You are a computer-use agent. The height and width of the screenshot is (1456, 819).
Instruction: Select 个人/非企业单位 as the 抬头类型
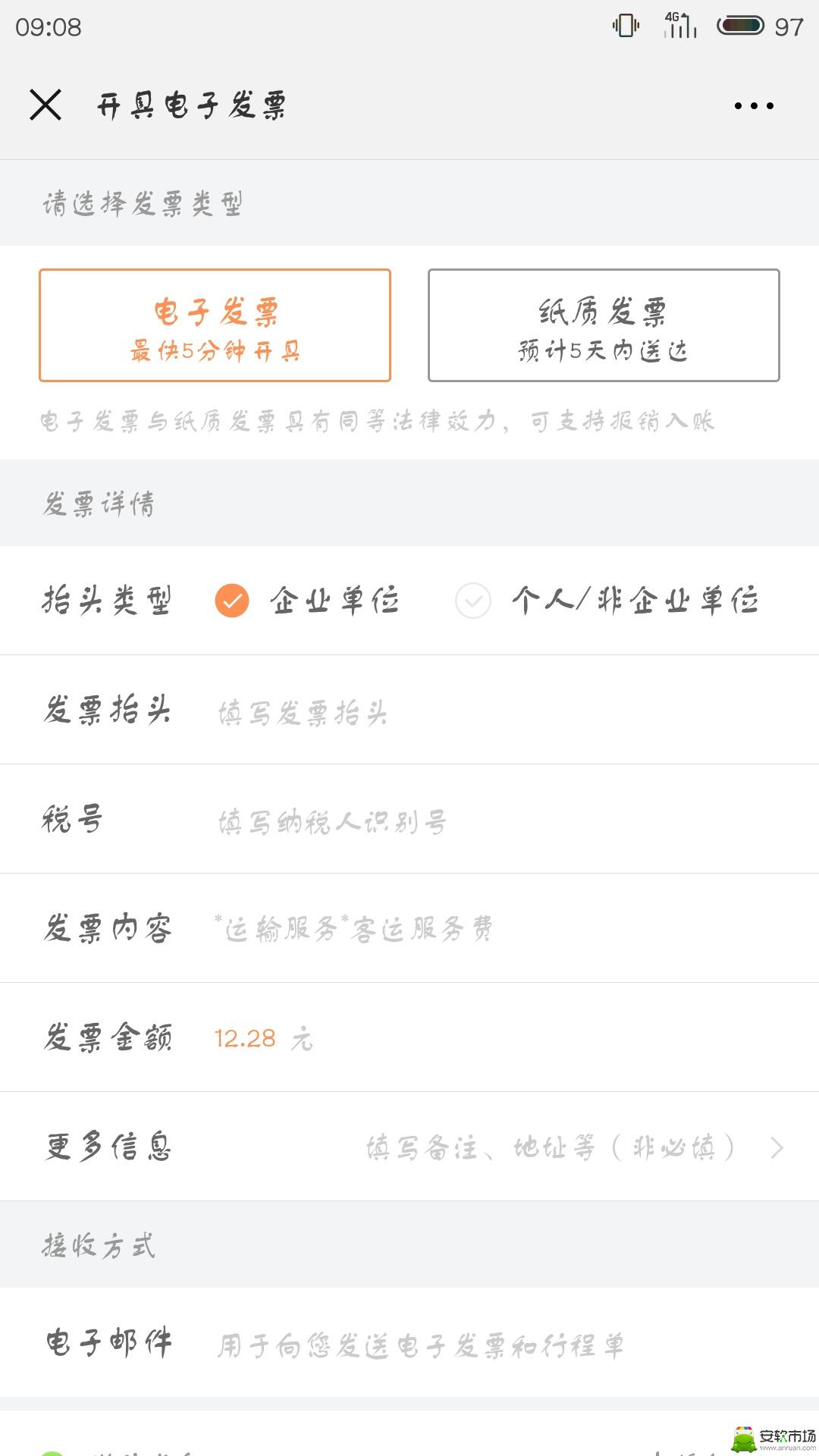click(x=607, y=601)
